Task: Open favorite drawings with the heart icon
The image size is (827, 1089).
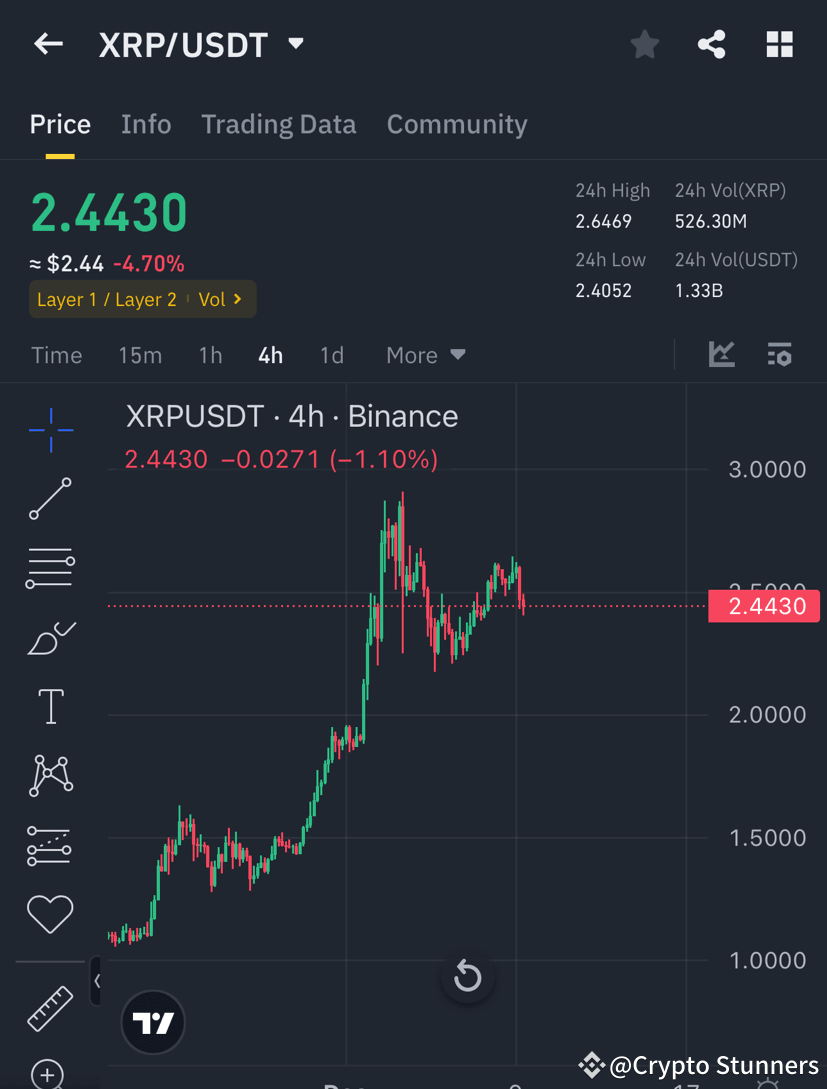Action: 50,914
